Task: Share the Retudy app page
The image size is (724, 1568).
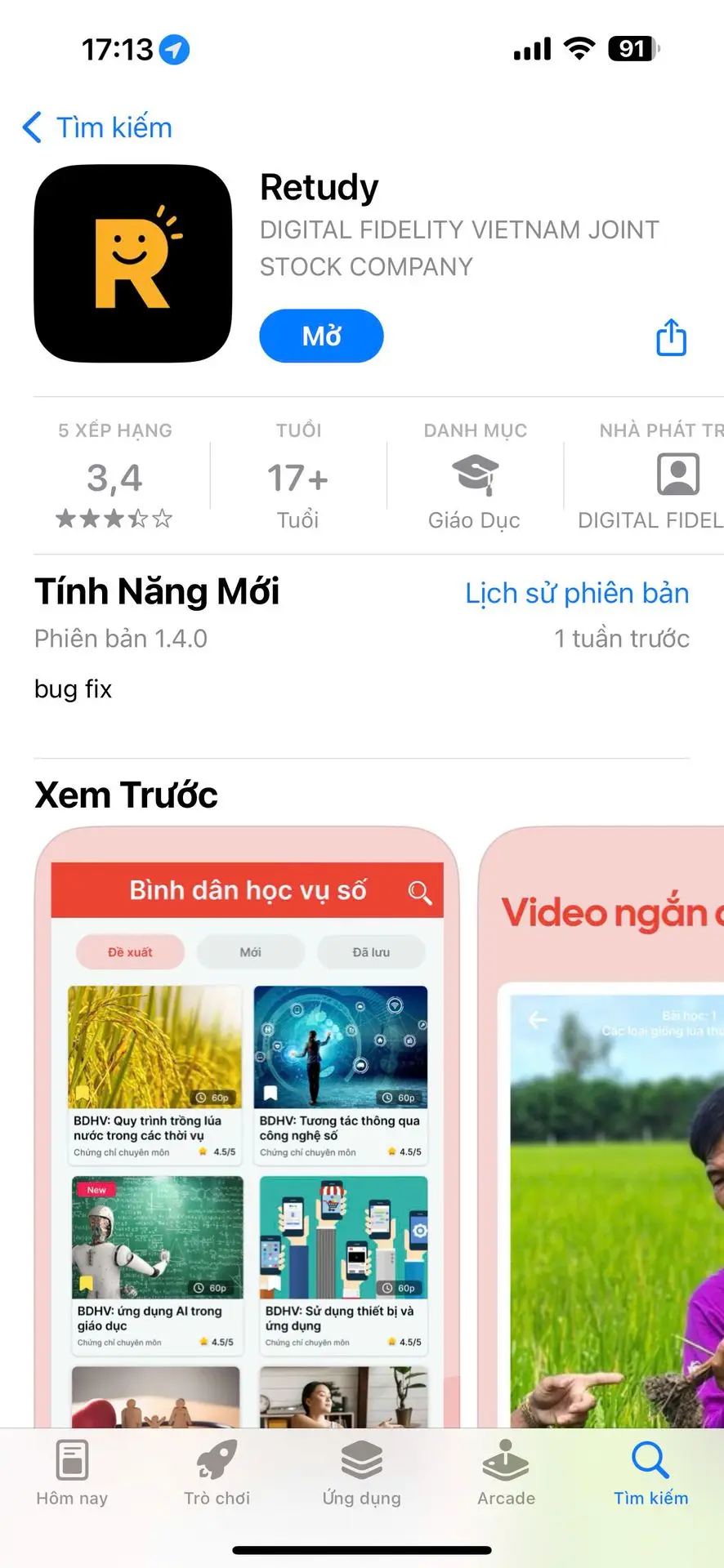Action: [x=671, y=337]
